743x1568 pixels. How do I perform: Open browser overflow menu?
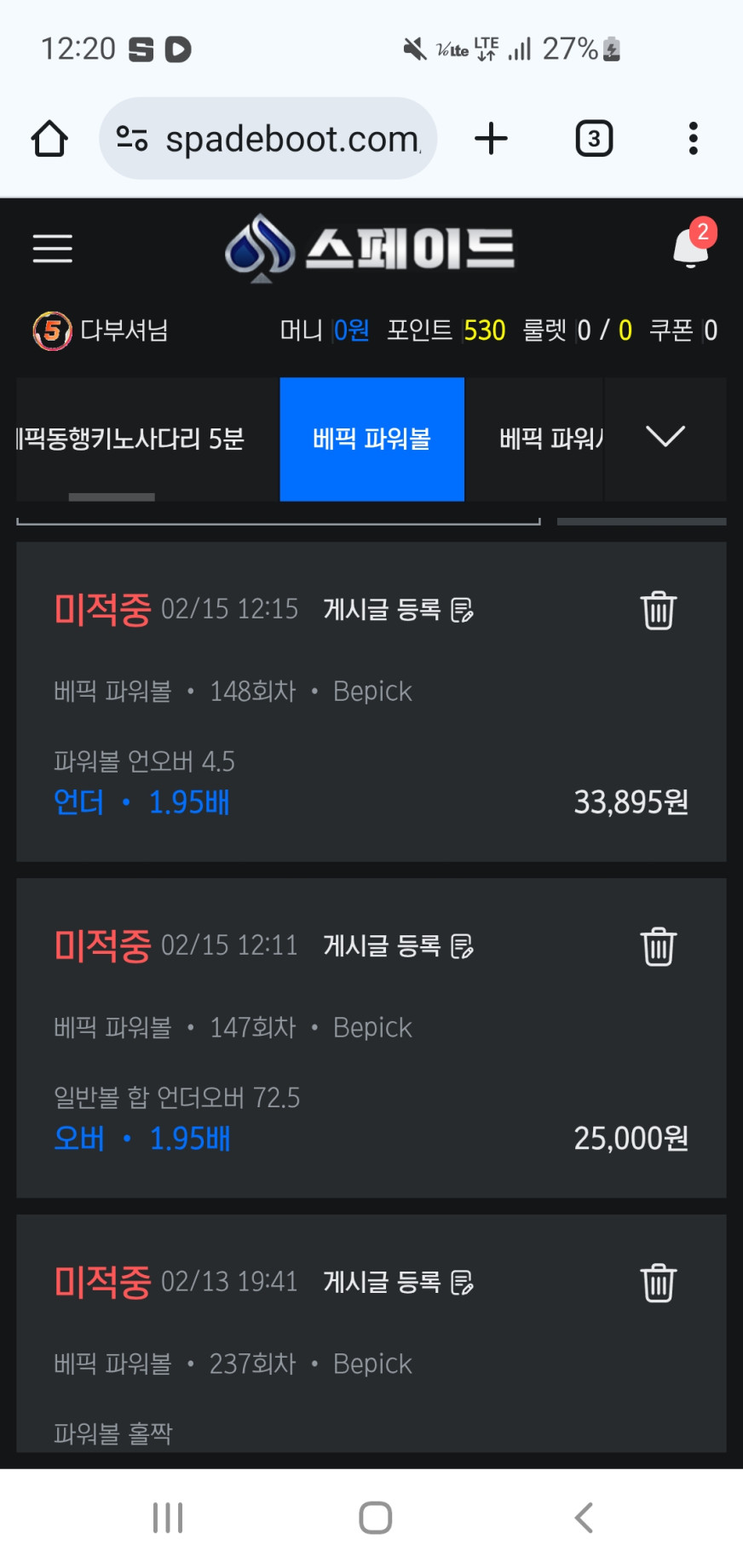(x=693, y=139)
